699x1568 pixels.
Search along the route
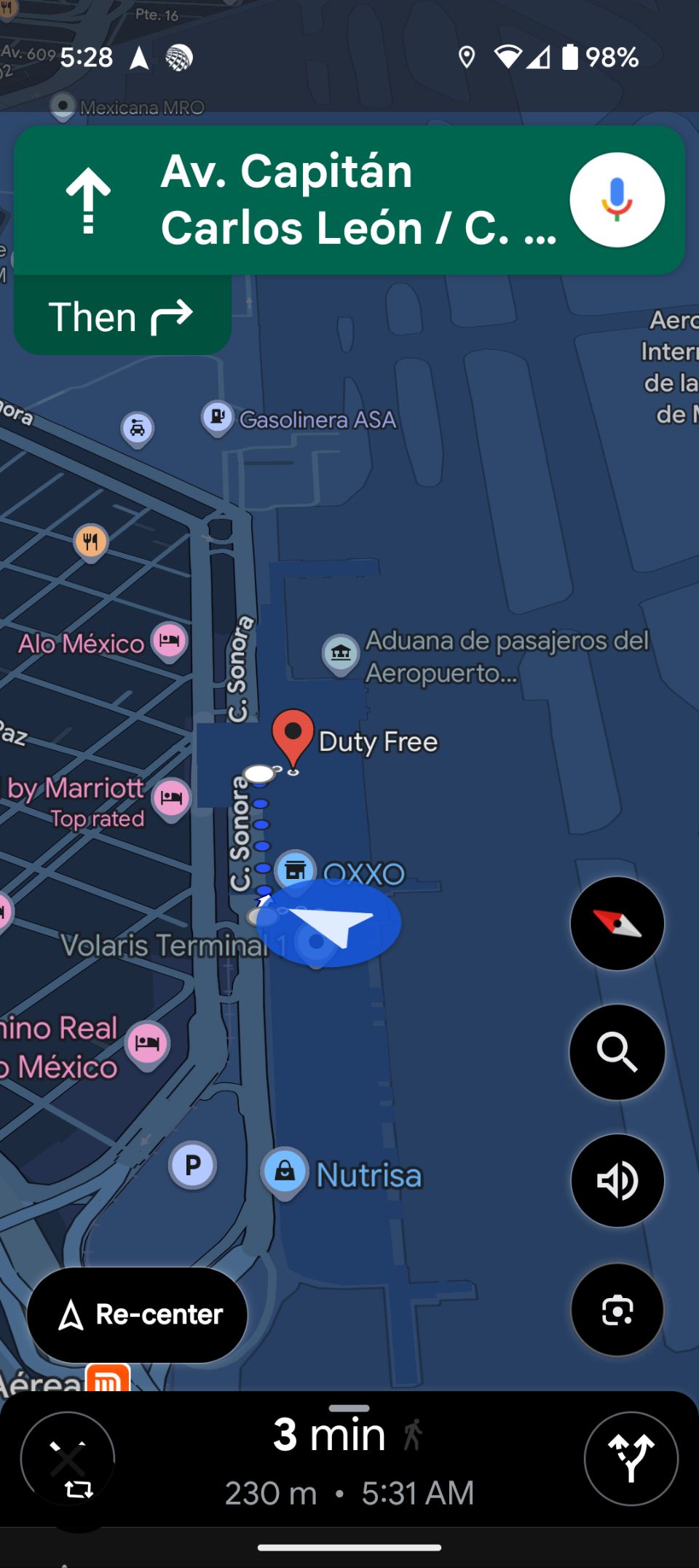click(x=617, y=1052)
